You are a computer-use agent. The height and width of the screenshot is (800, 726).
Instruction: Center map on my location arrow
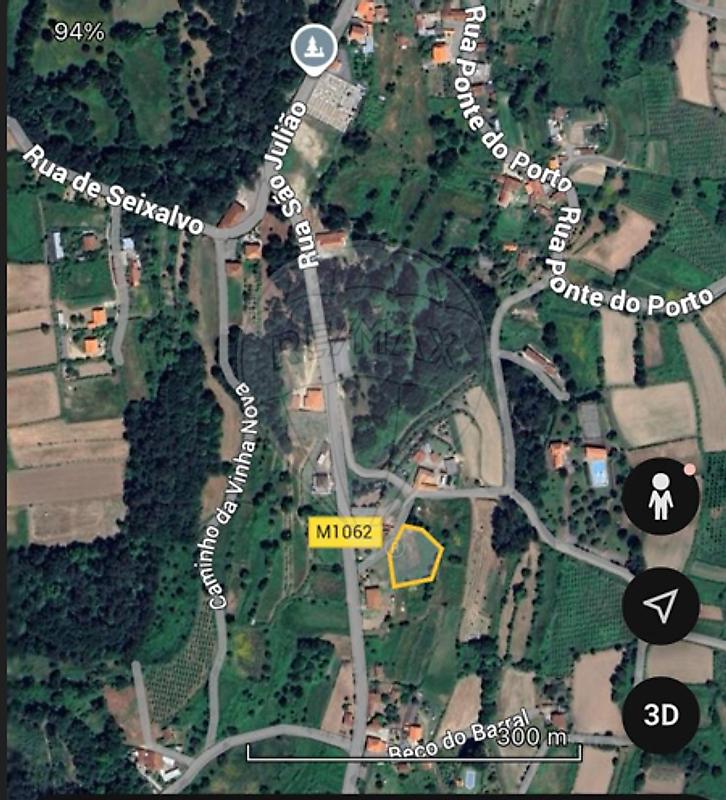point(660,605)
